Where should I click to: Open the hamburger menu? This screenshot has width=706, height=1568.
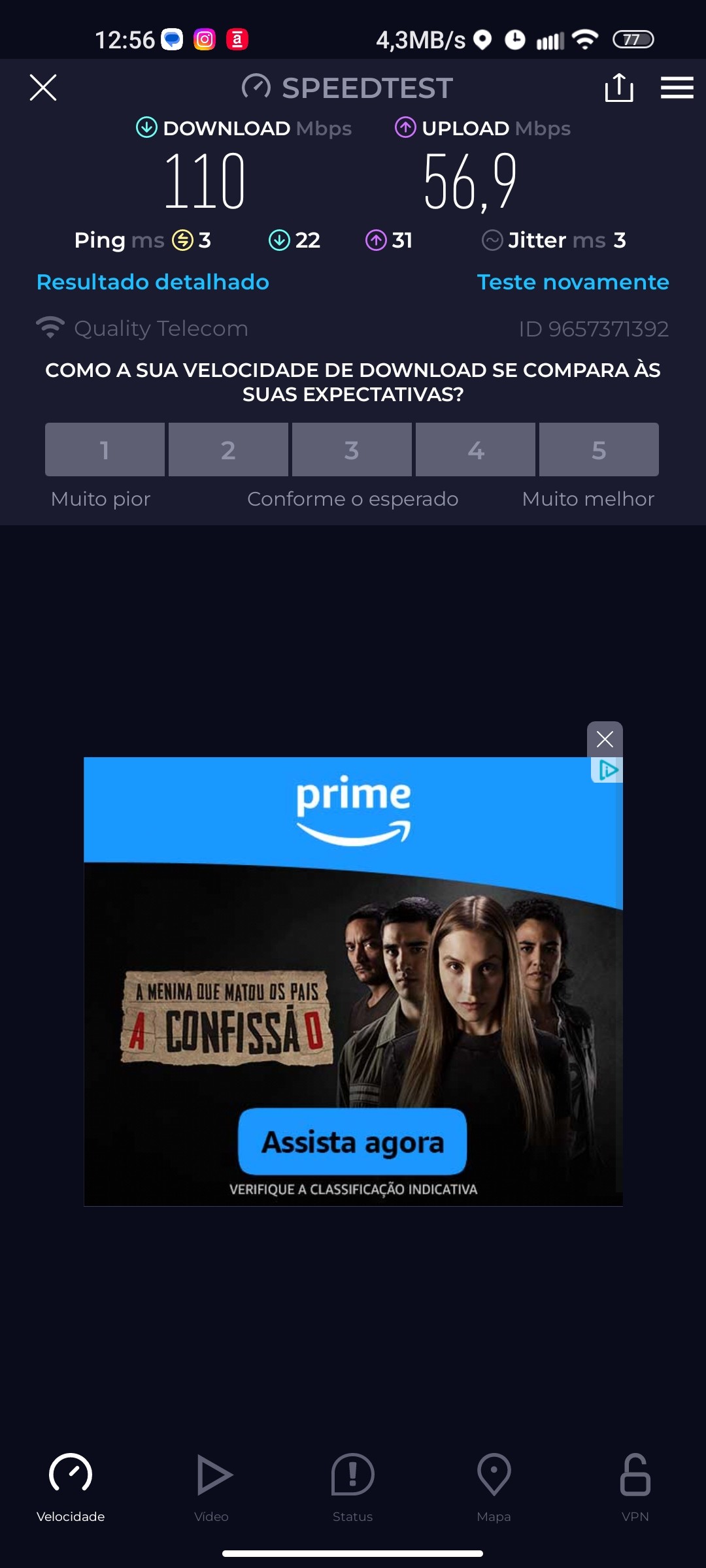[x=677, y=88]
